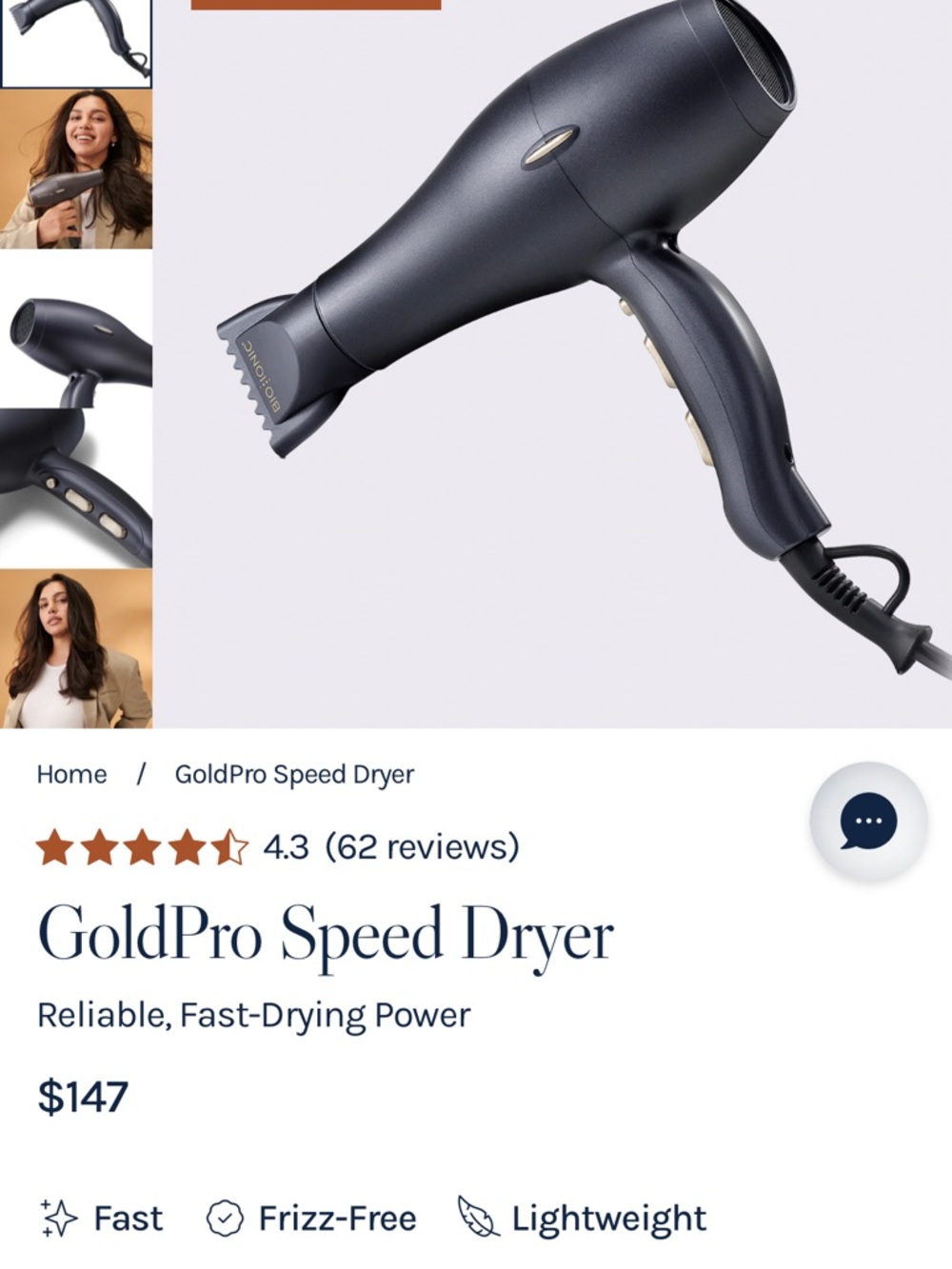The image size is (952, 1269).
Task: Click the Frizz-Free badge checkmark icon
Action: click(224, 1218)
